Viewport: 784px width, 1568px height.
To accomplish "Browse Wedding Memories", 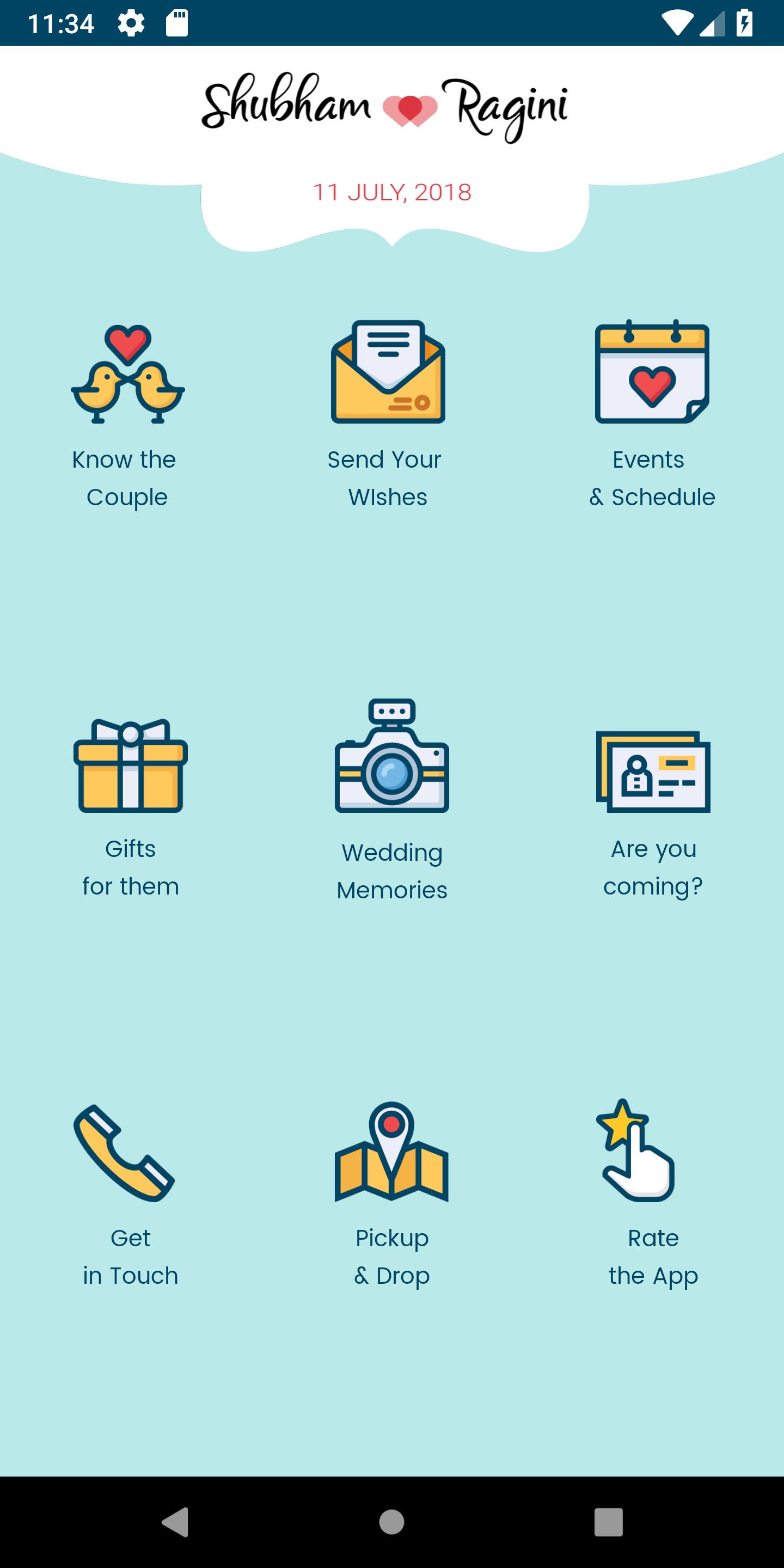I will tap(392, 804).
